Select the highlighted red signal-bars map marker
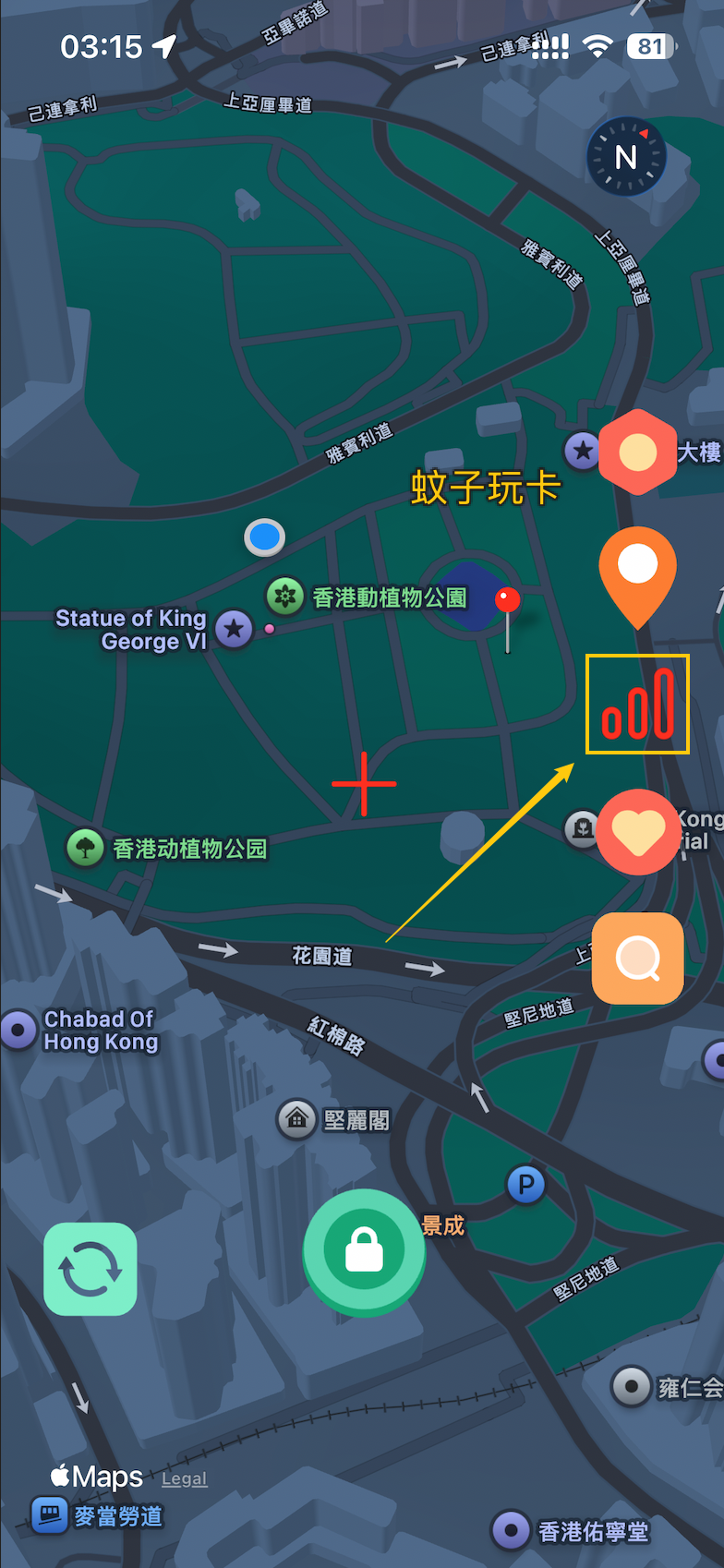 tap(637, 704)
